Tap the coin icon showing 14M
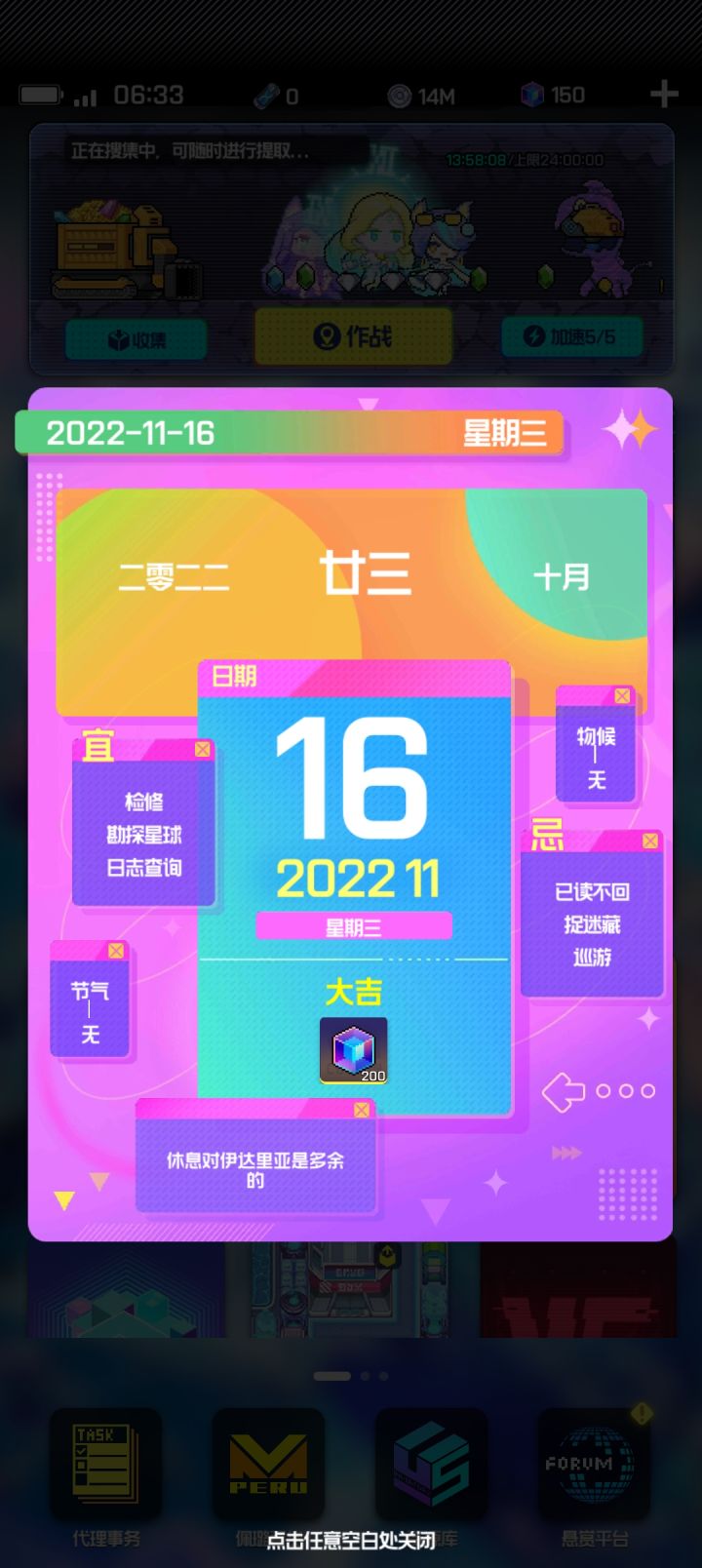 coord(400,95)
